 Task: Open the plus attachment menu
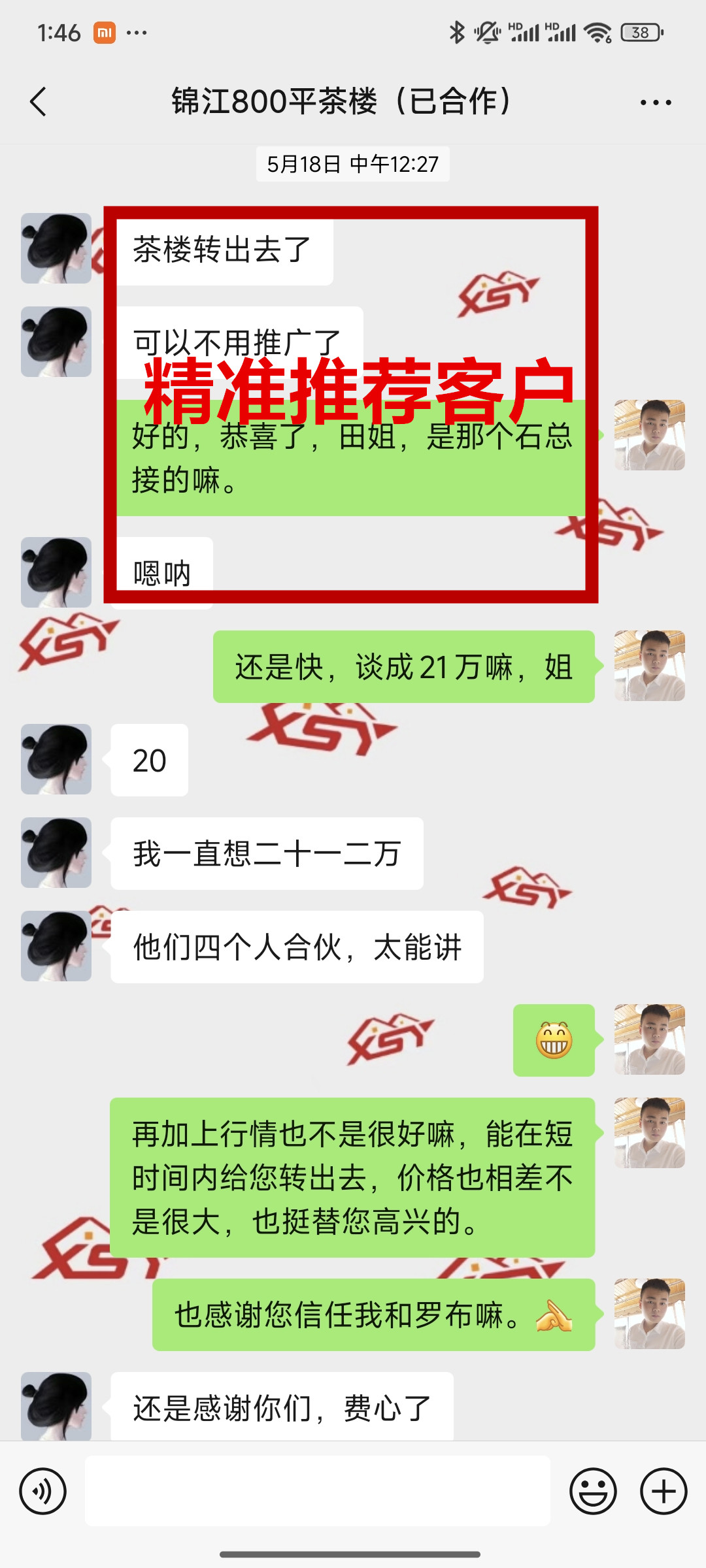(664, 1491)
